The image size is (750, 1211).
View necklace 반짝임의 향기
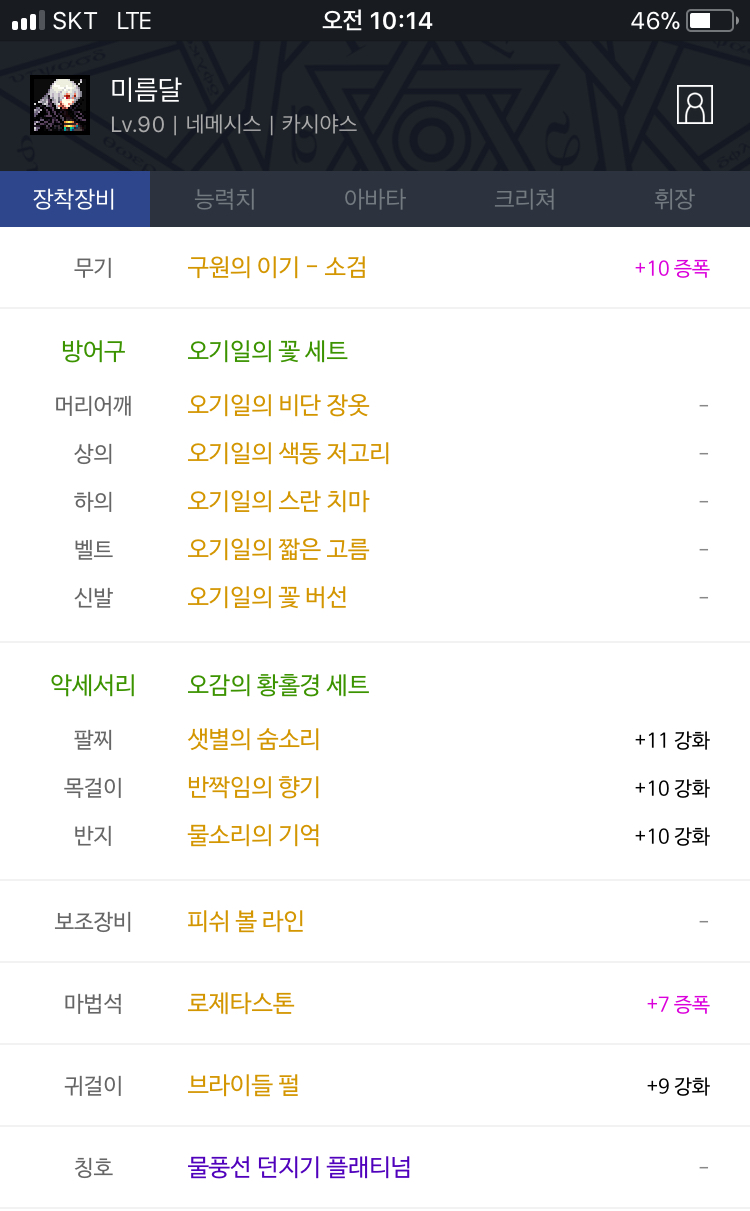(x=254, y=787)
